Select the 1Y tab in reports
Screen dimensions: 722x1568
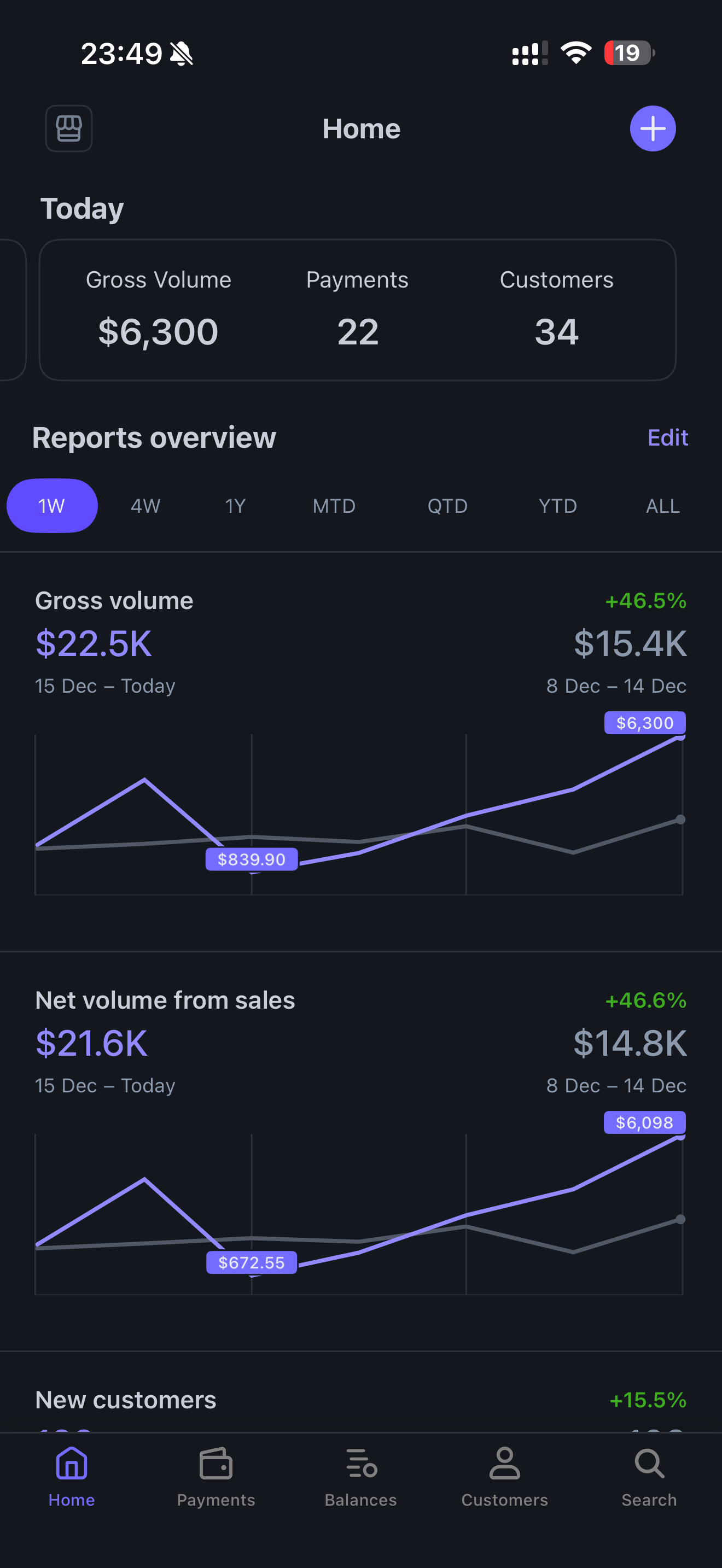coord(235,505)
